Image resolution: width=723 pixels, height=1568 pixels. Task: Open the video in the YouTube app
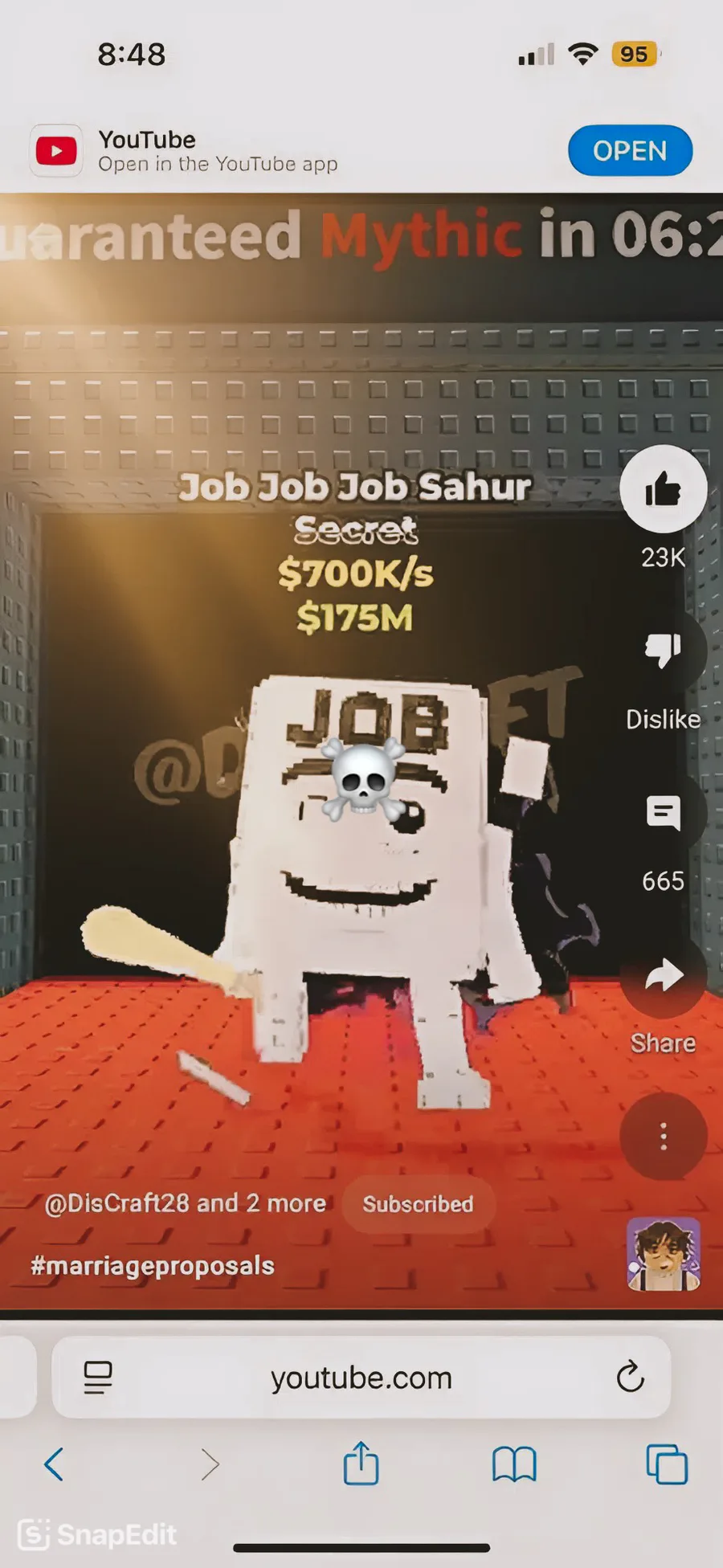click(630, 150)
